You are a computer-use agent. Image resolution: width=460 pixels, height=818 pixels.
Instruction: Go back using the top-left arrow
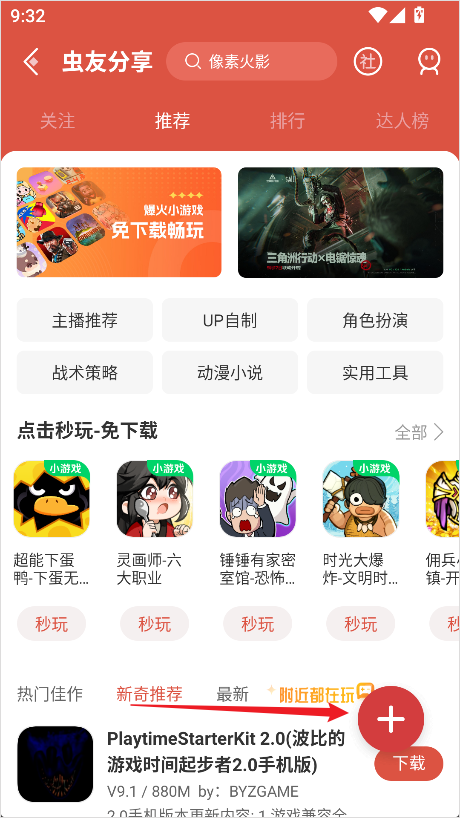31,62
